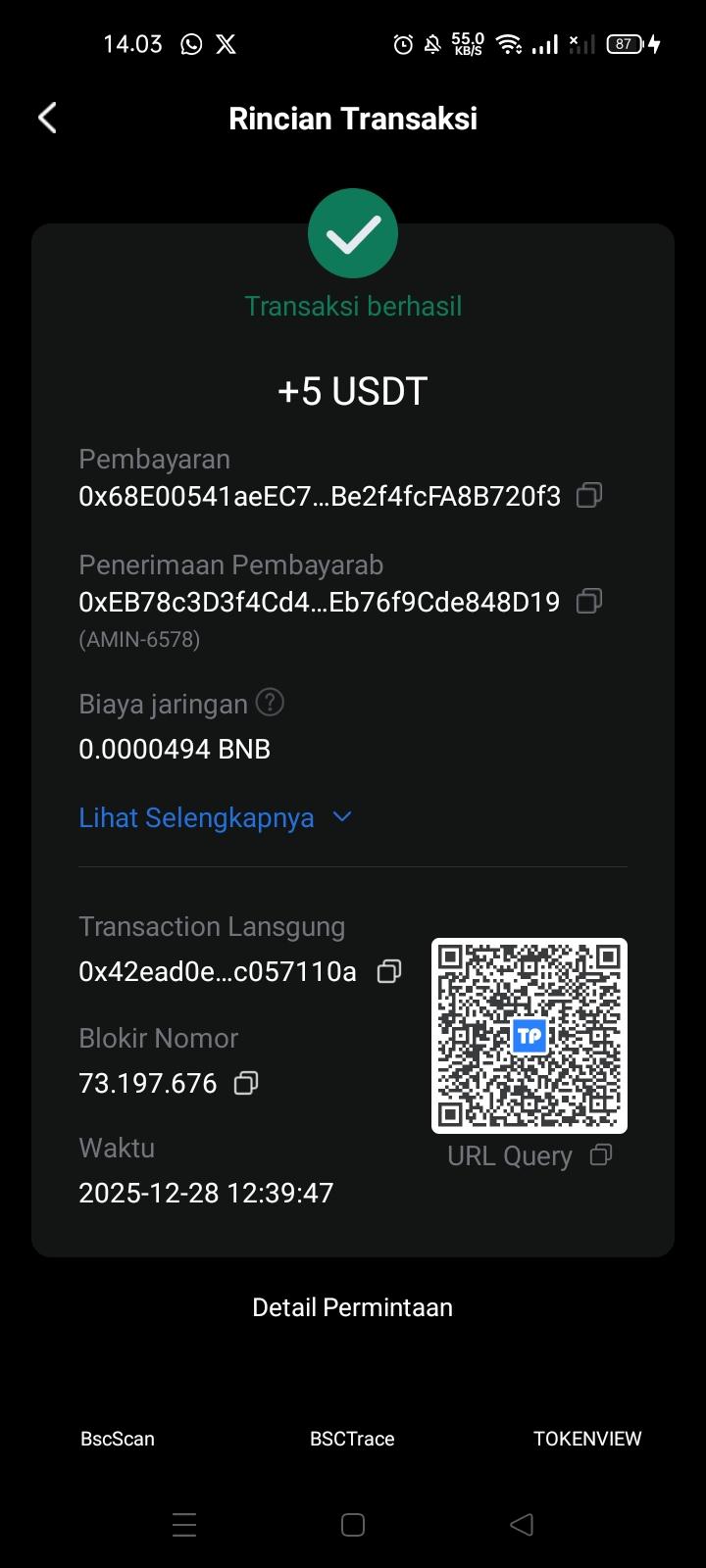Open transaction in BSCTrace
Screen dimensions: 706x1568
coord(352,1439)
